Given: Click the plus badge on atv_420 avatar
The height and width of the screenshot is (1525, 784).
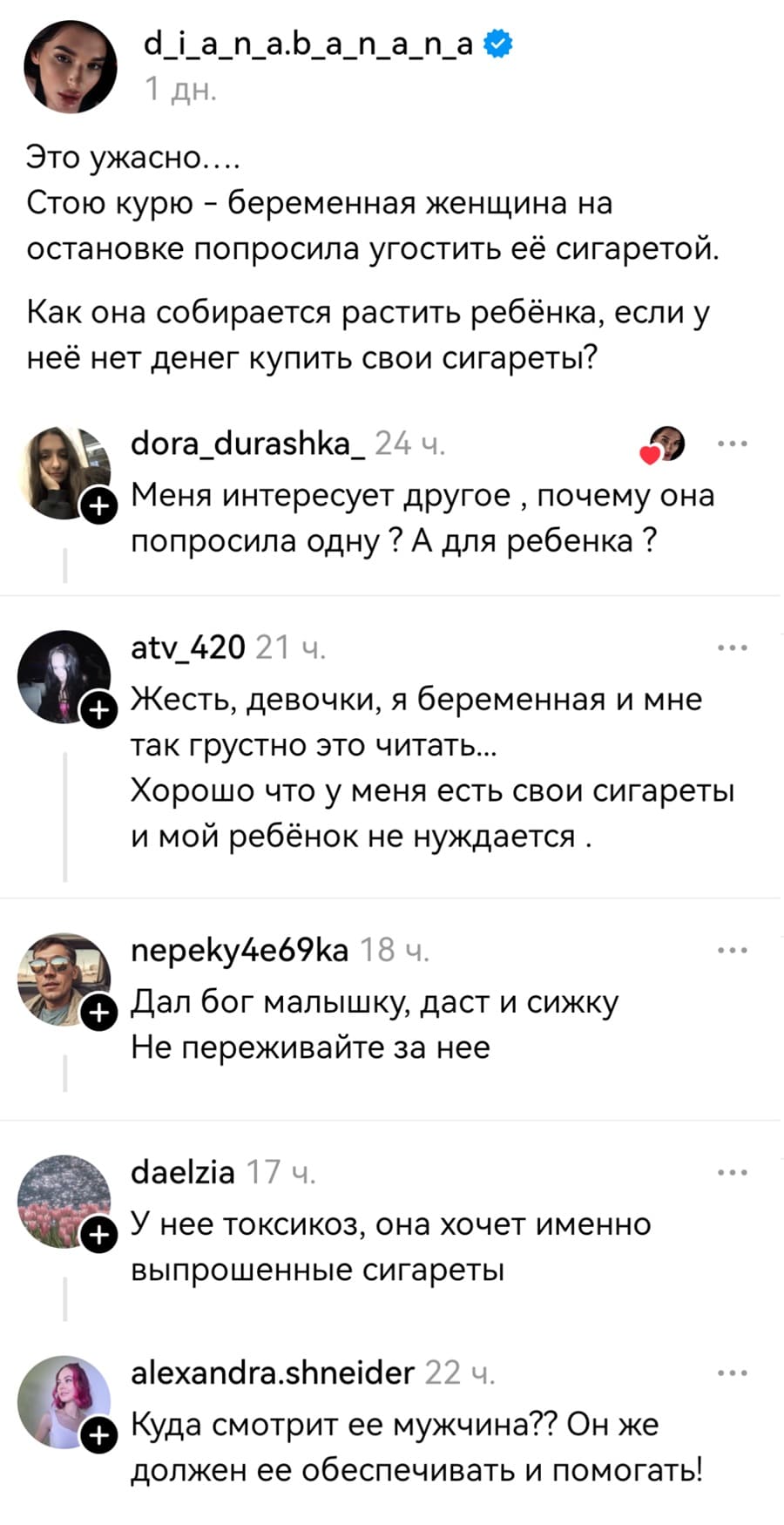Looking at the screenshot, I should coord(98,710).
